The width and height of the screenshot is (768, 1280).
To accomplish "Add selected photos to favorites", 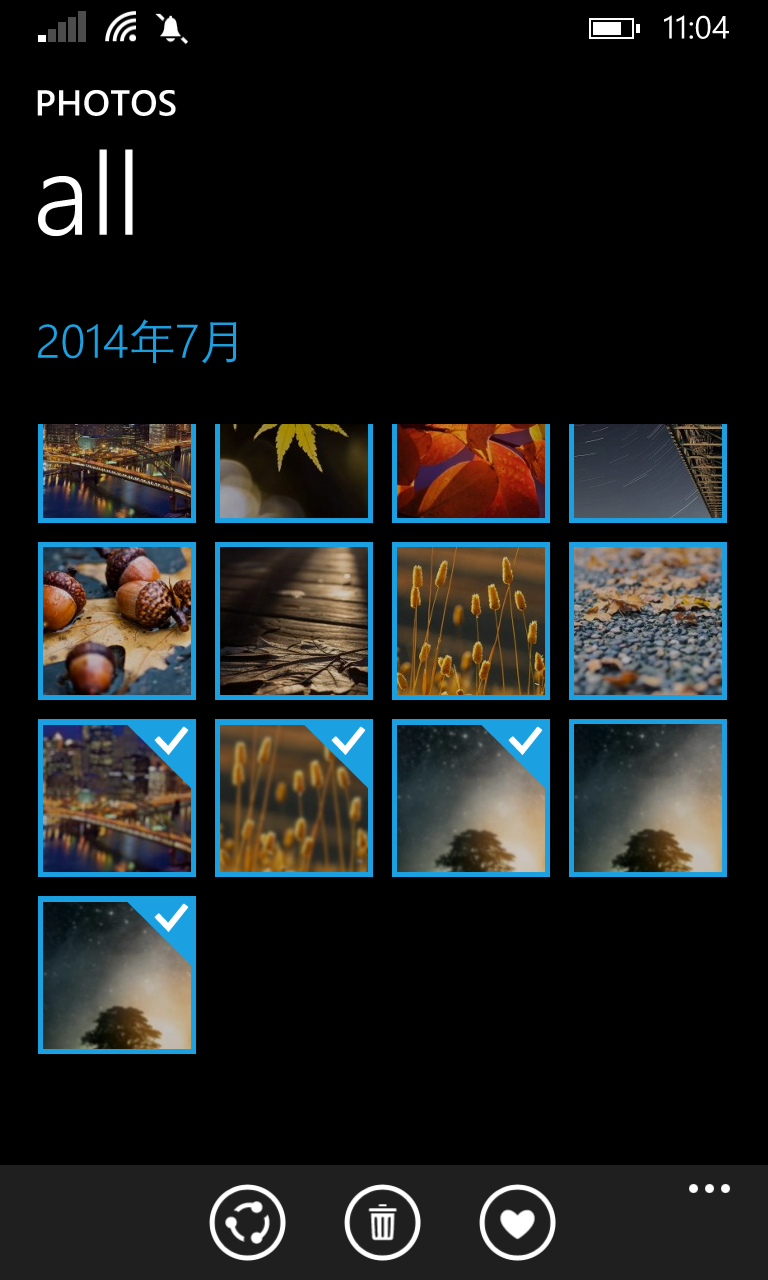I will tap(517, 1222).
